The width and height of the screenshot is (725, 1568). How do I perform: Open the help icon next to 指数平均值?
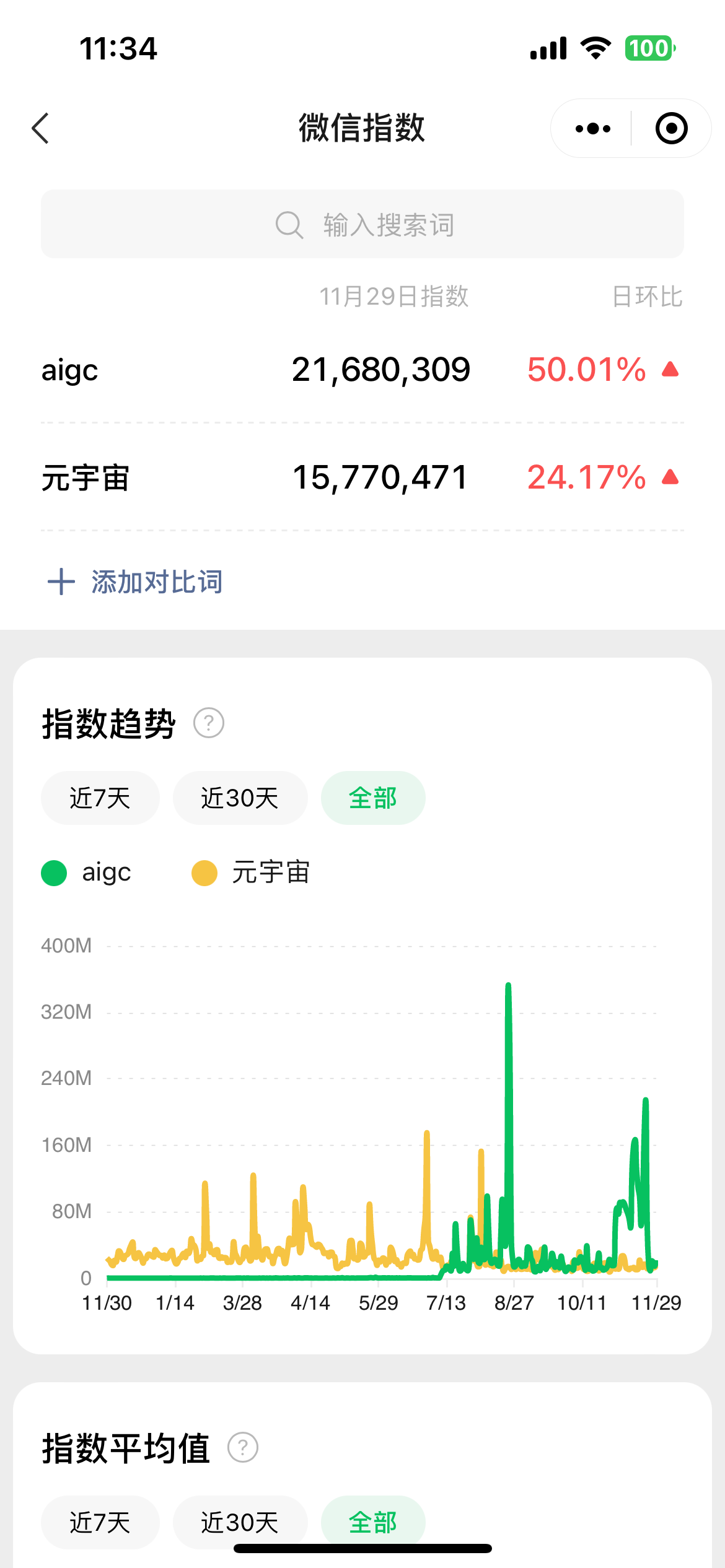(243, 1448)
